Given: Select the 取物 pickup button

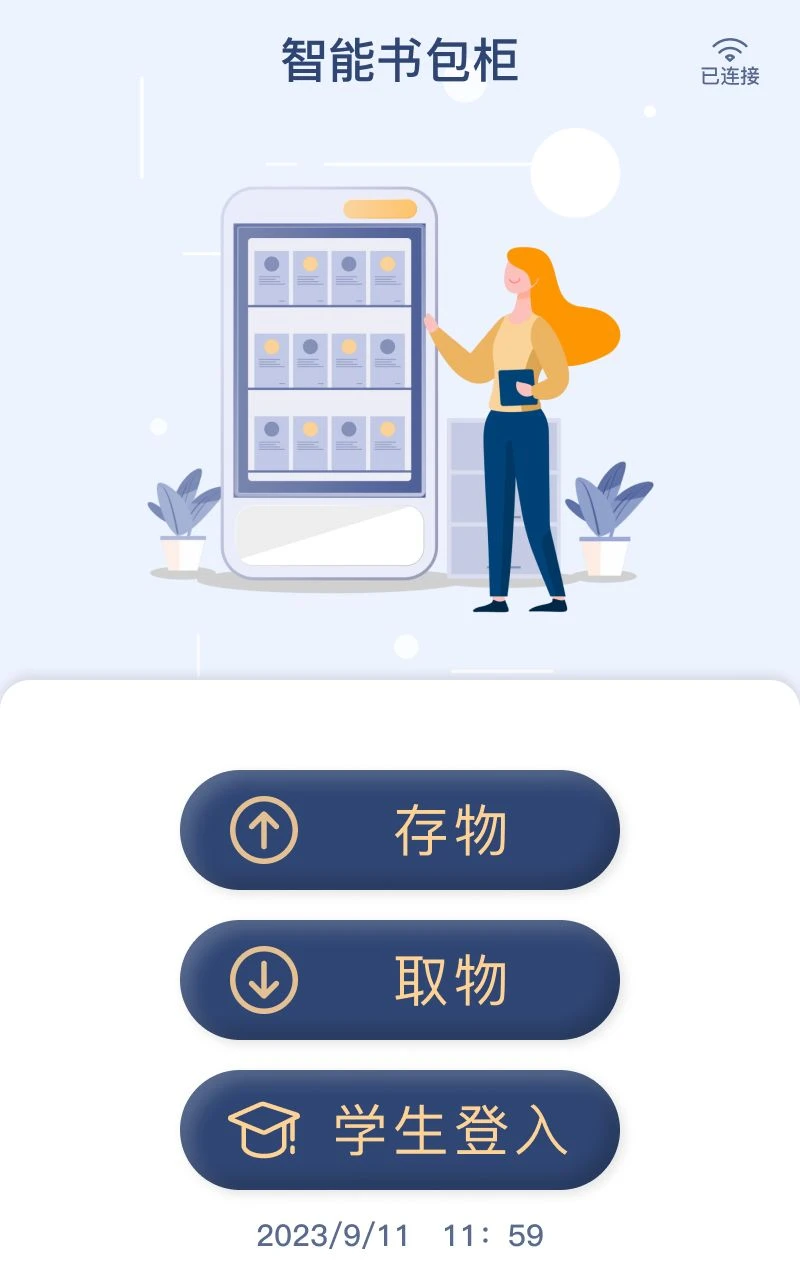Looking at the screenshot, I should [x=400, y=980].
